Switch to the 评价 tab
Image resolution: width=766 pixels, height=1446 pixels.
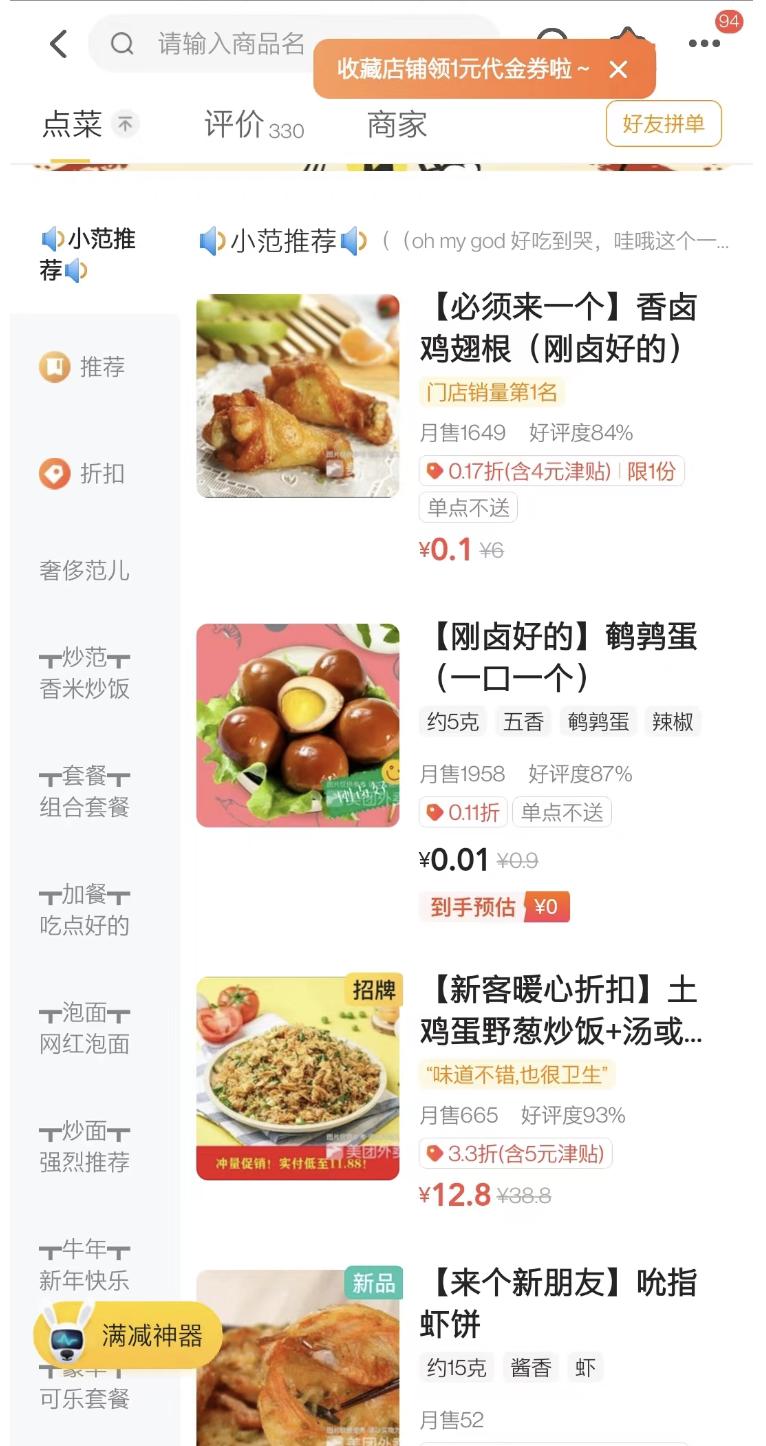tap(238, 124)
